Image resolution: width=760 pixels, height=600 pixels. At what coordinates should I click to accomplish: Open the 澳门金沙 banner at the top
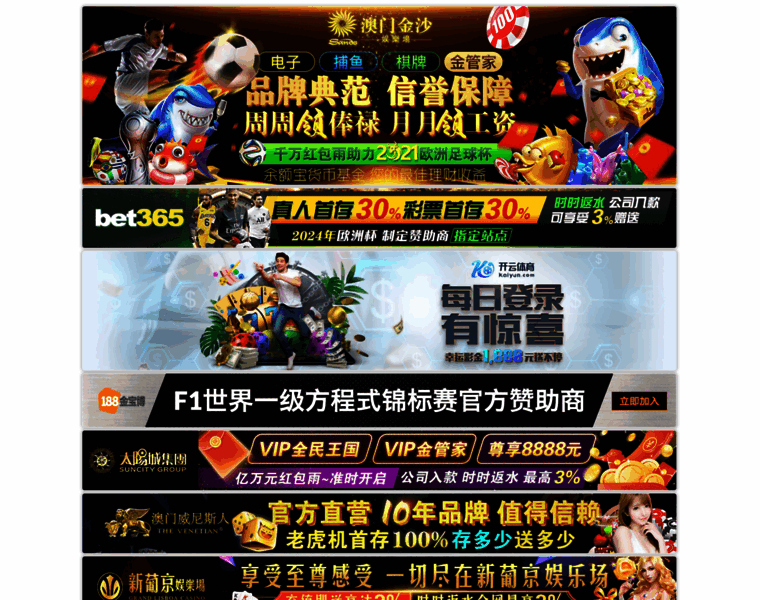[x=379, y=95]
